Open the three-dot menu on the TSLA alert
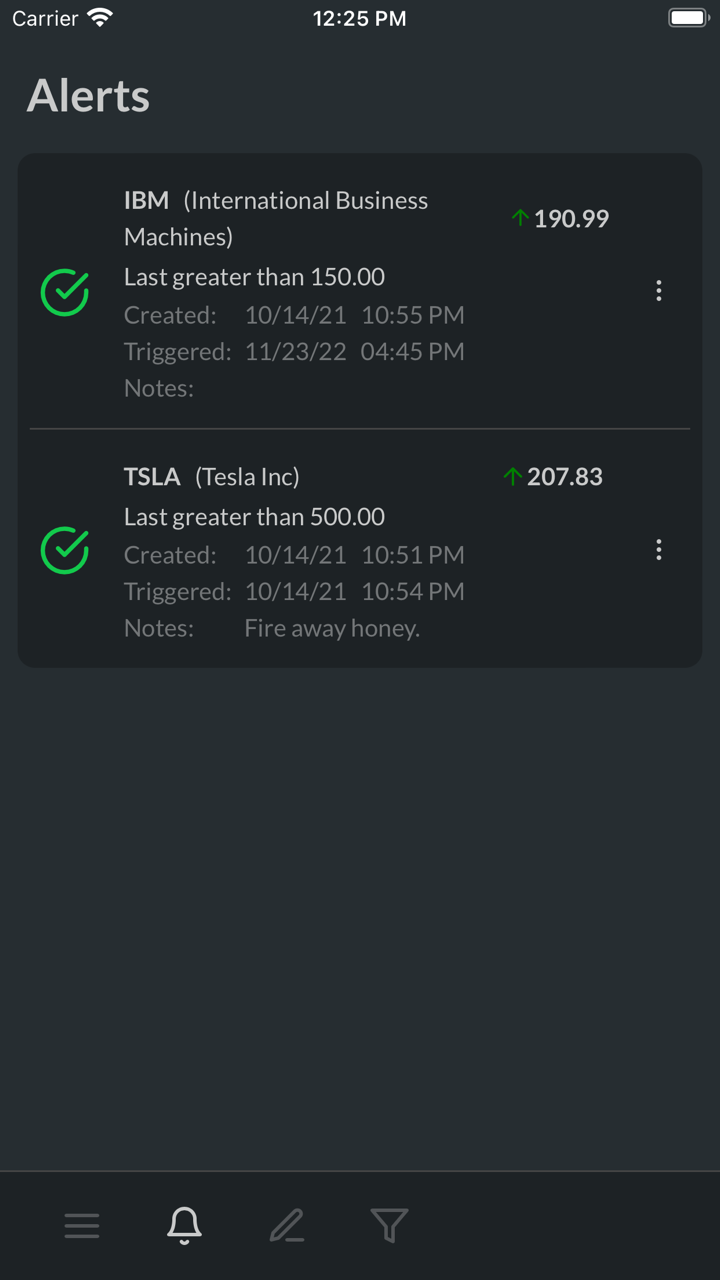Viewport: 720px width, 1280px height. coord(659,550)
